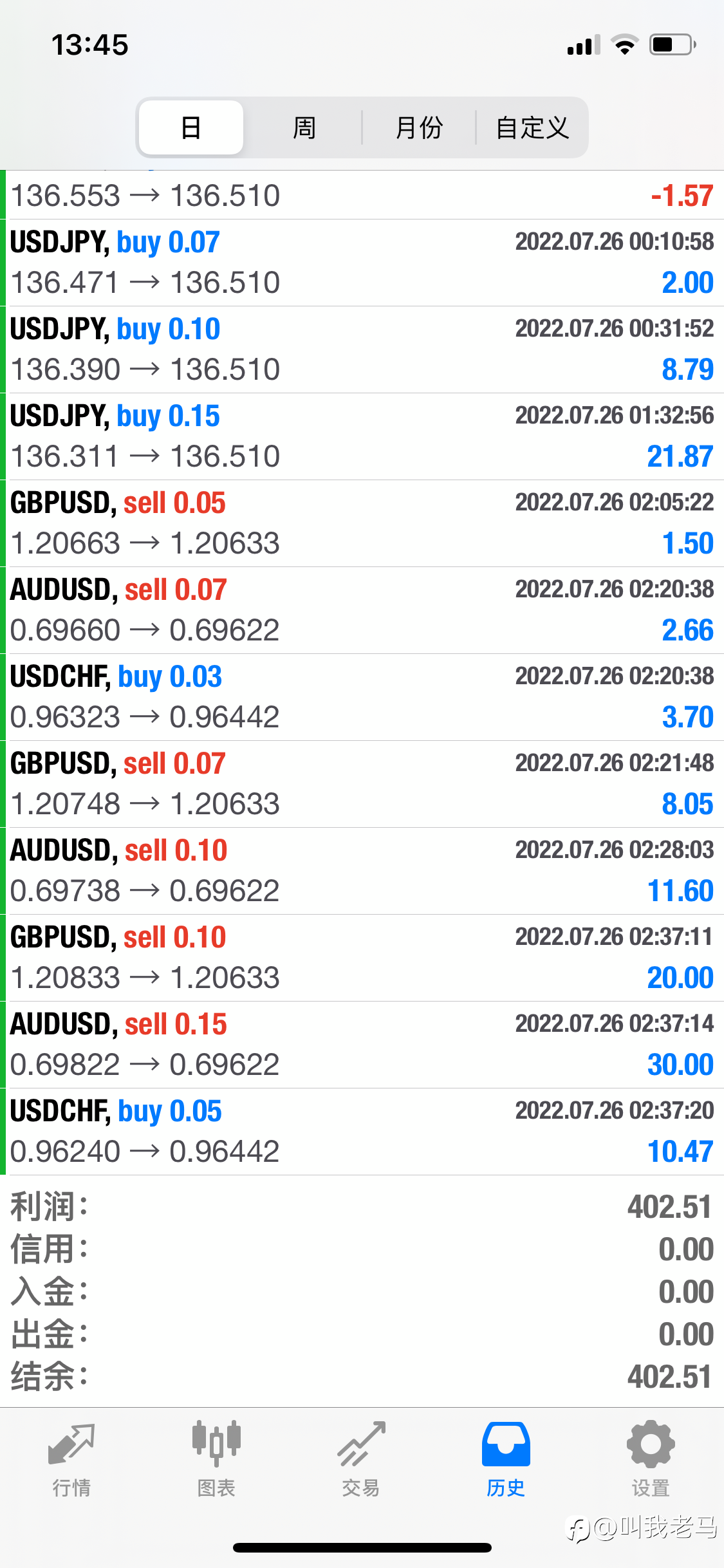Open the 设置 settings tab
Image resolution: width=724 pixels, height=1568 pixels.
coord(651,1459)
